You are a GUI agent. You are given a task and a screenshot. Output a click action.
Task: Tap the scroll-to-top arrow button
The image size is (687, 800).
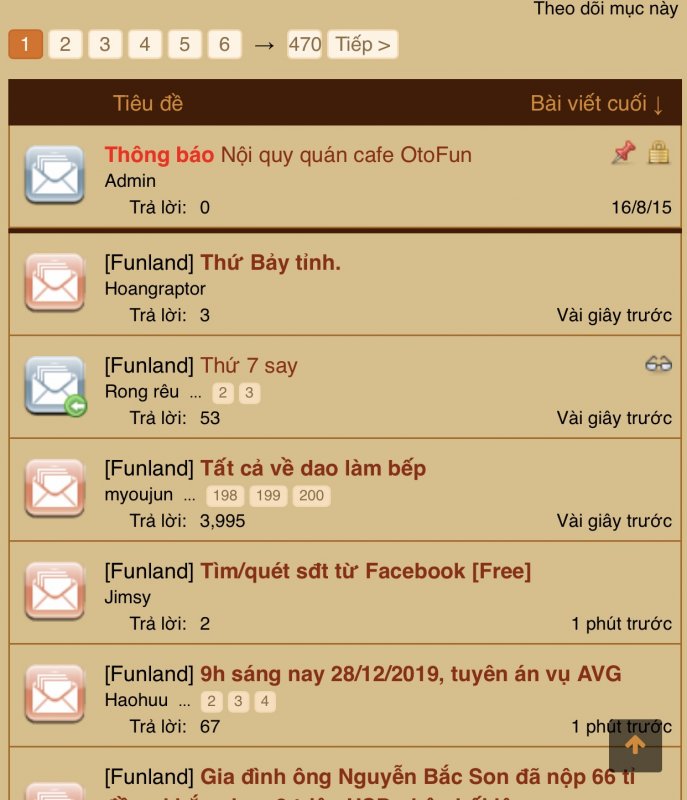point(635,745)
